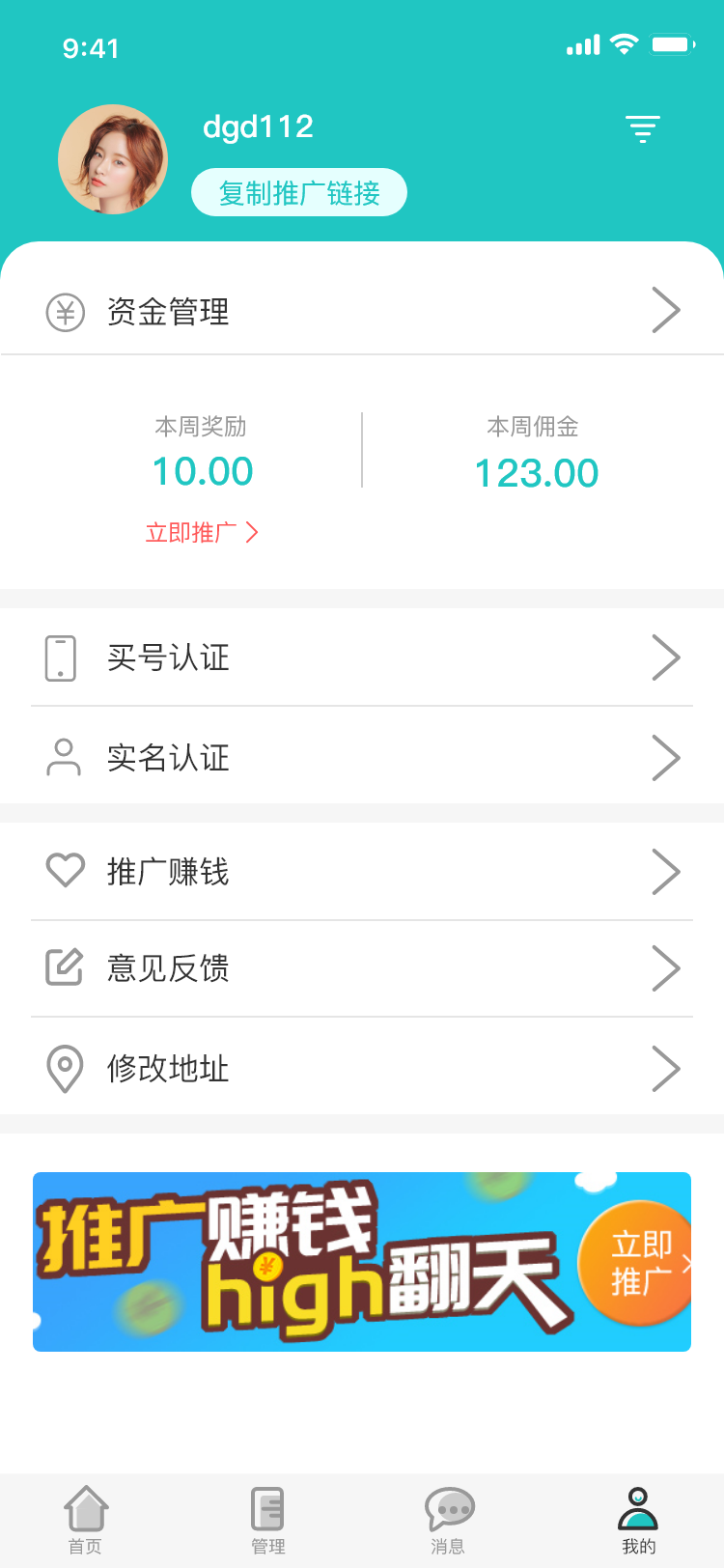
Task: Switch to the 首页 tab
Action: (86, 1520)
